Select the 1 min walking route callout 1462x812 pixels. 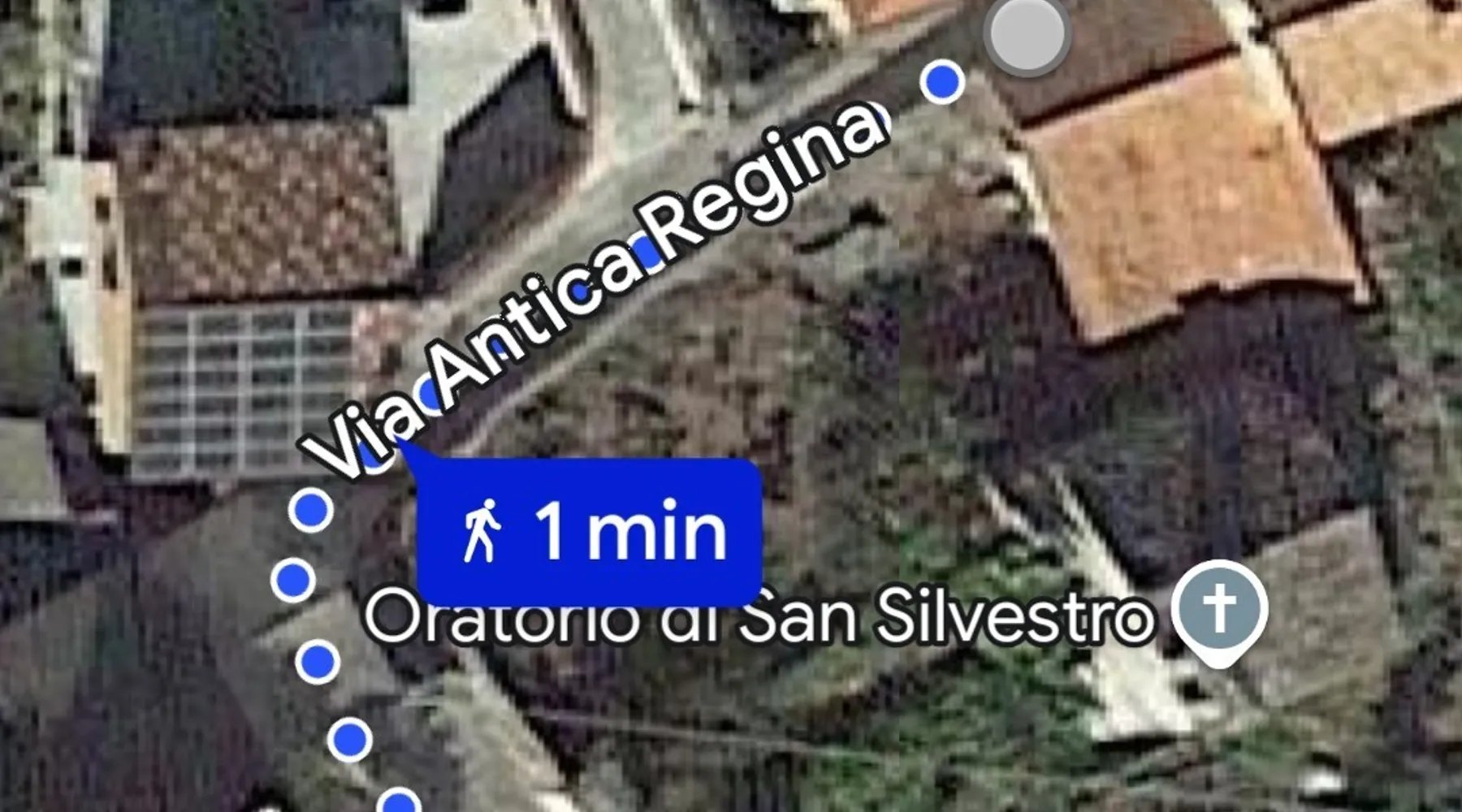point(590,530)
